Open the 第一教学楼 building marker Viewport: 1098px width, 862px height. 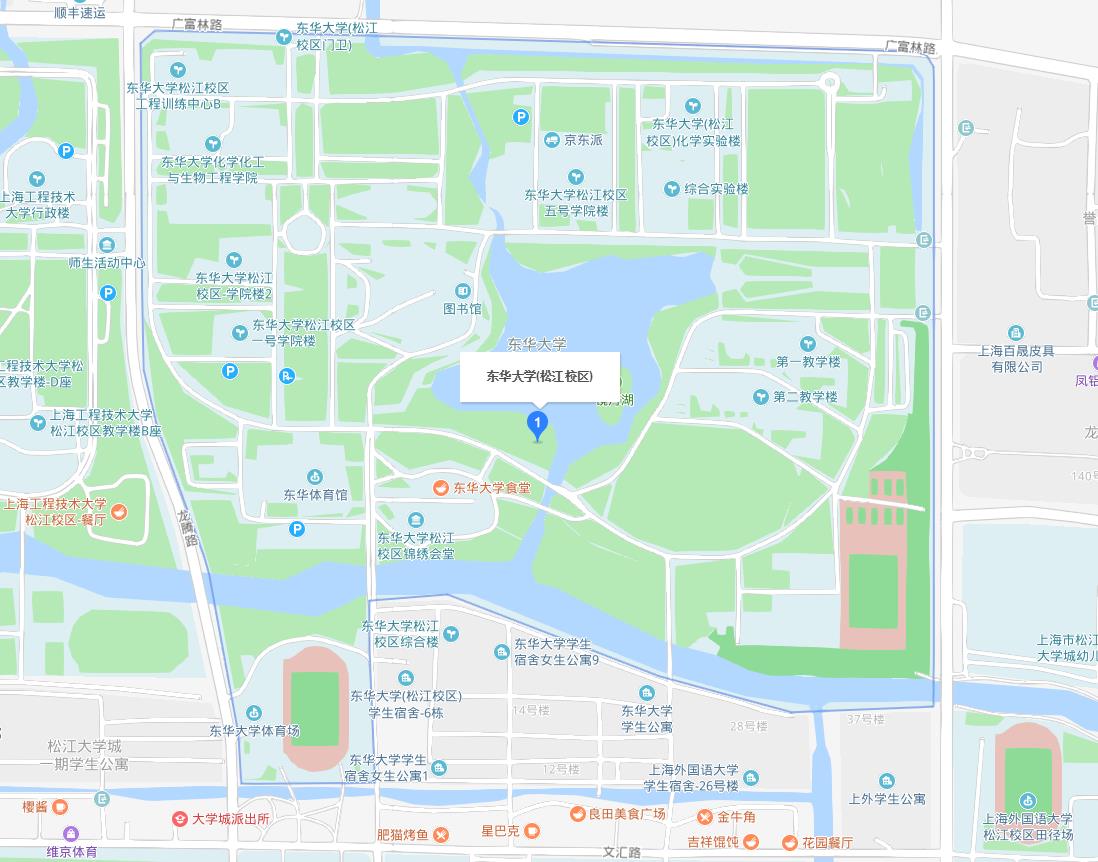[806, 344]
